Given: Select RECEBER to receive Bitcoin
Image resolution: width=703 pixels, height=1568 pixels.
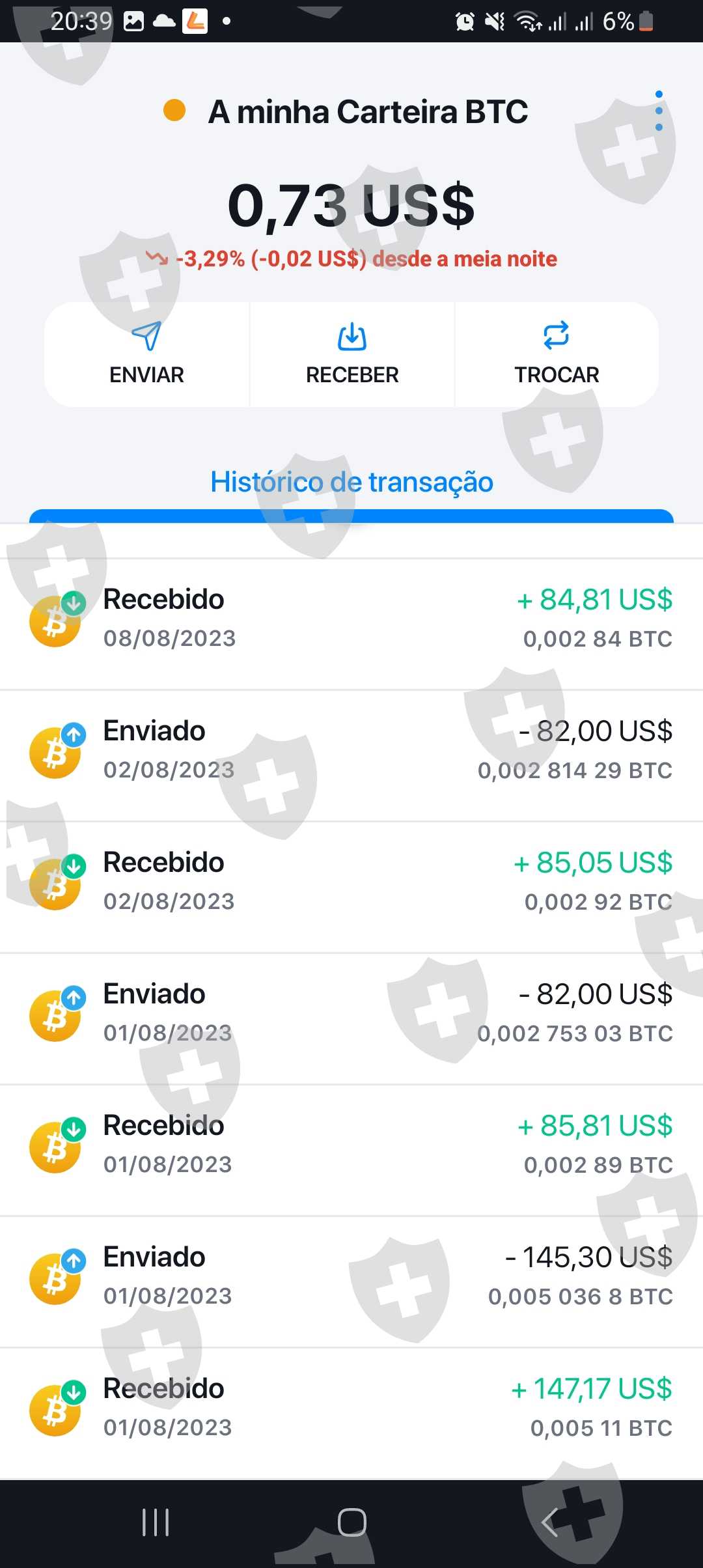Looking at the screenshot, I should (x=352, y=354).
